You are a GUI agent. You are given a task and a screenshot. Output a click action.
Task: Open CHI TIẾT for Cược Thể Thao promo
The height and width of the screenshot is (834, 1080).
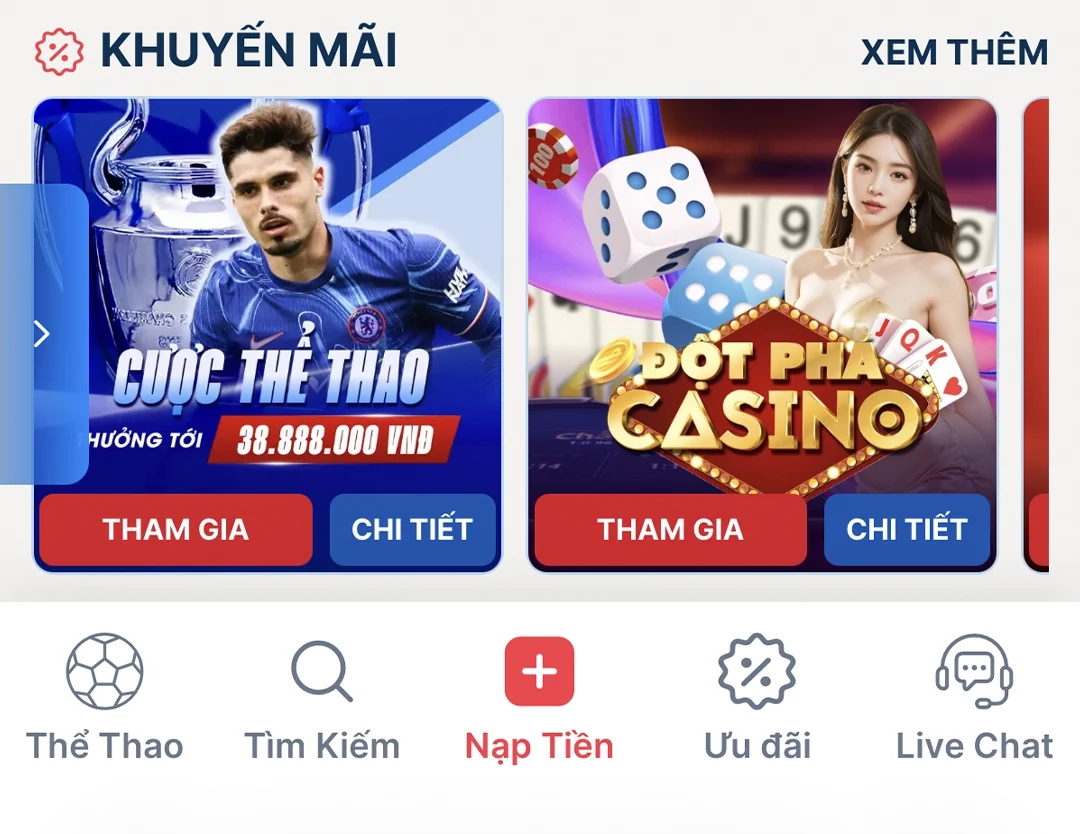tap(412, 530)
